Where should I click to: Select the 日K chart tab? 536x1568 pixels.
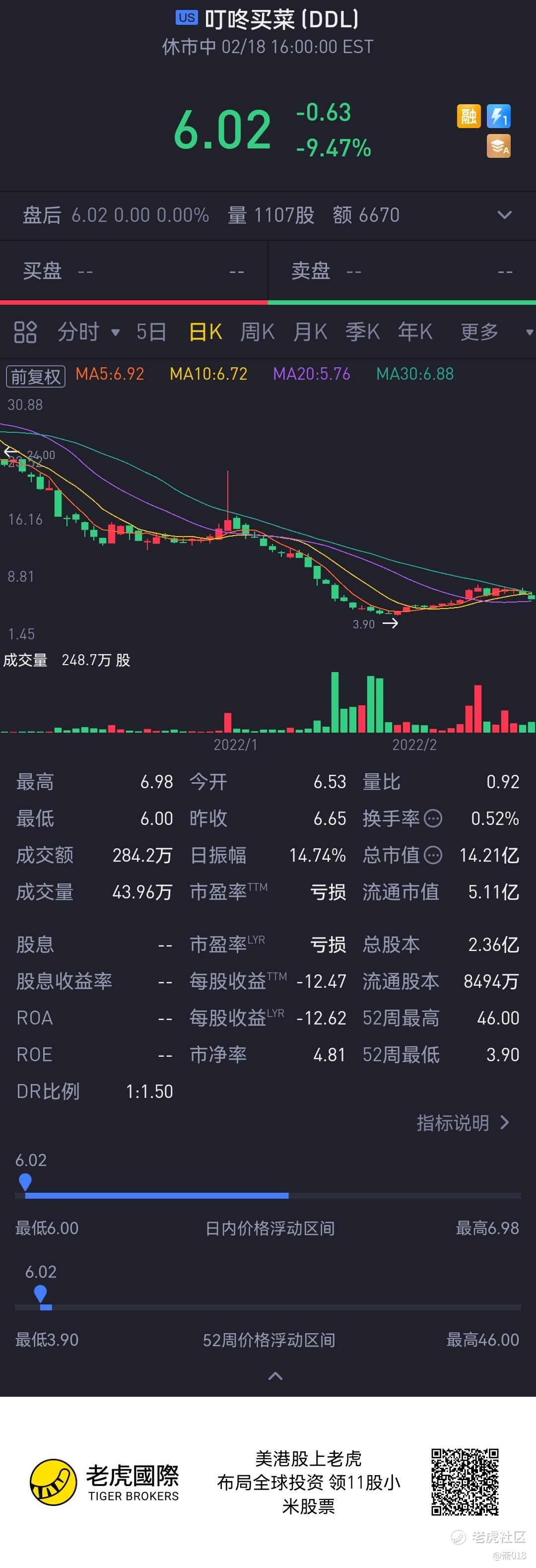(x=205, y=333)
